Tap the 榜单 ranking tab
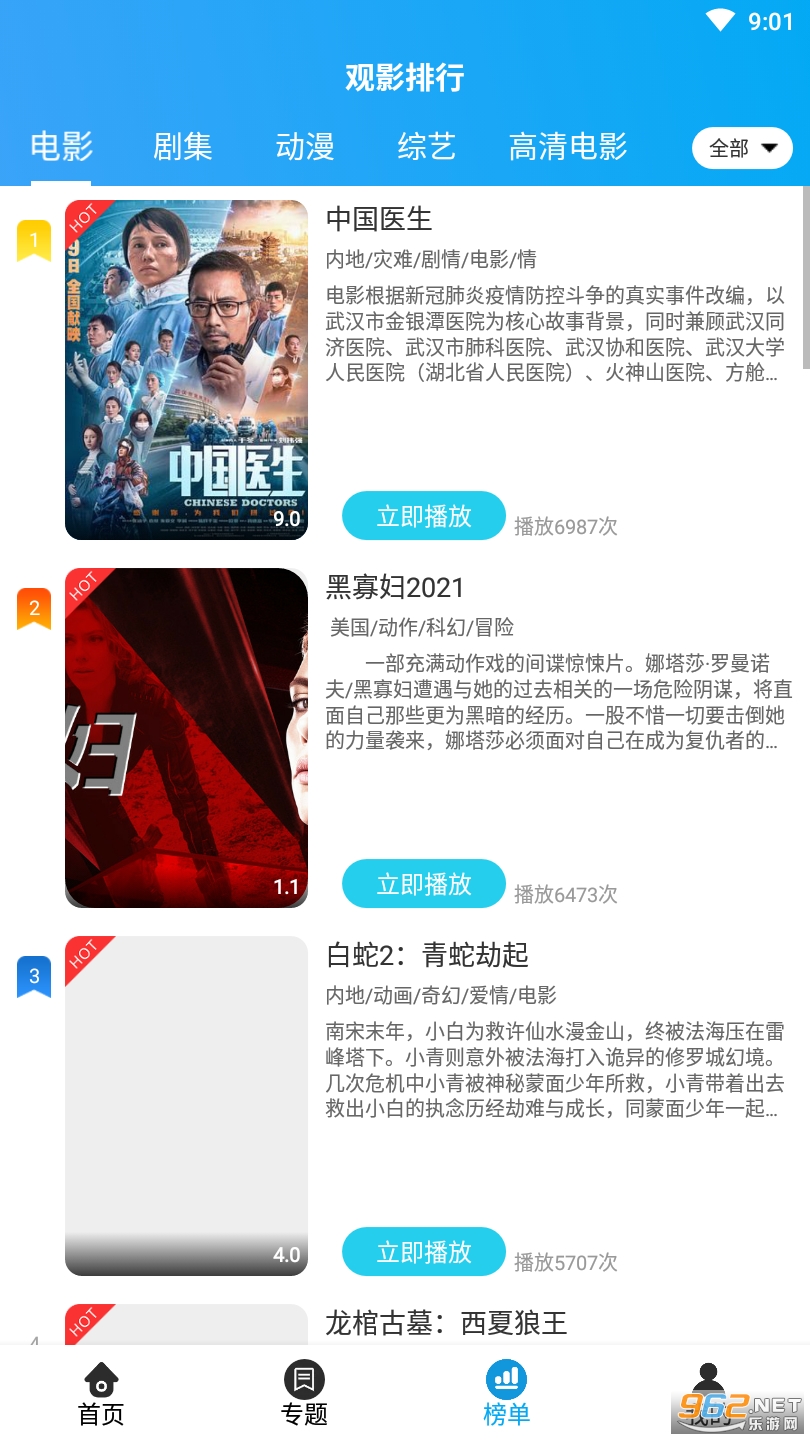This screenshot has height=1440, width=810. [x=506, y=1395]
